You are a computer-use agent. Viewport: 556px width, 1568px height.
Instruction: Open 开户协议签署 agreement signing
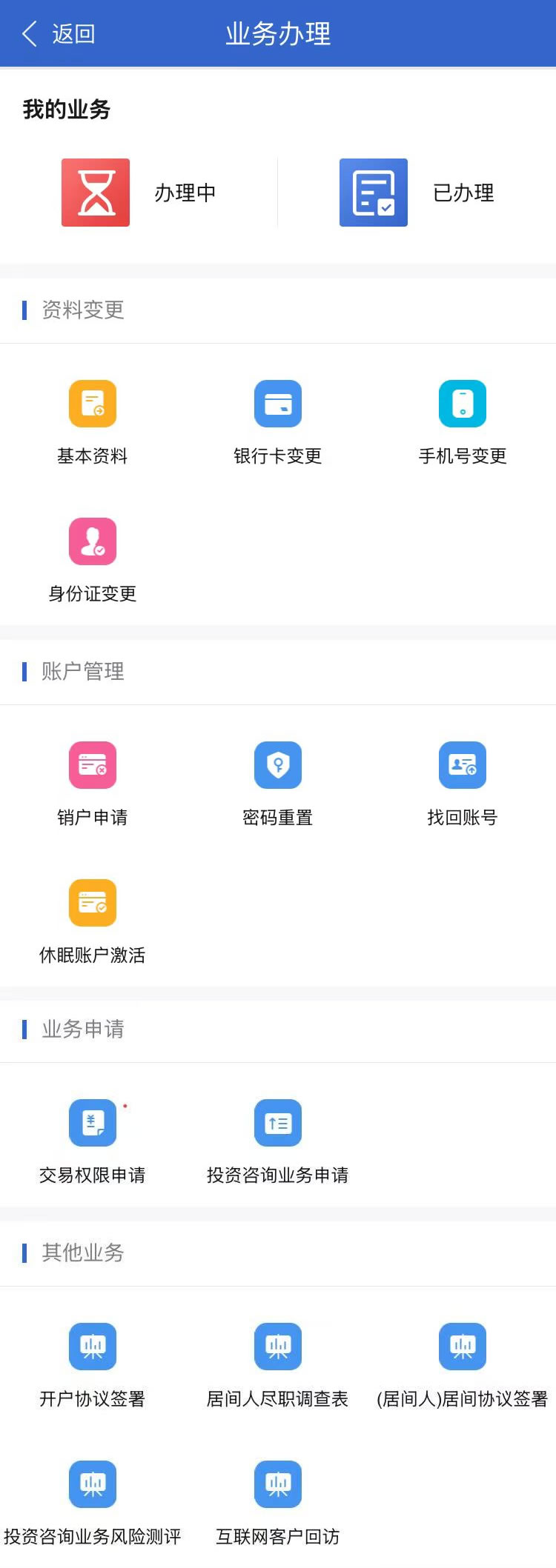point(93,1347)
